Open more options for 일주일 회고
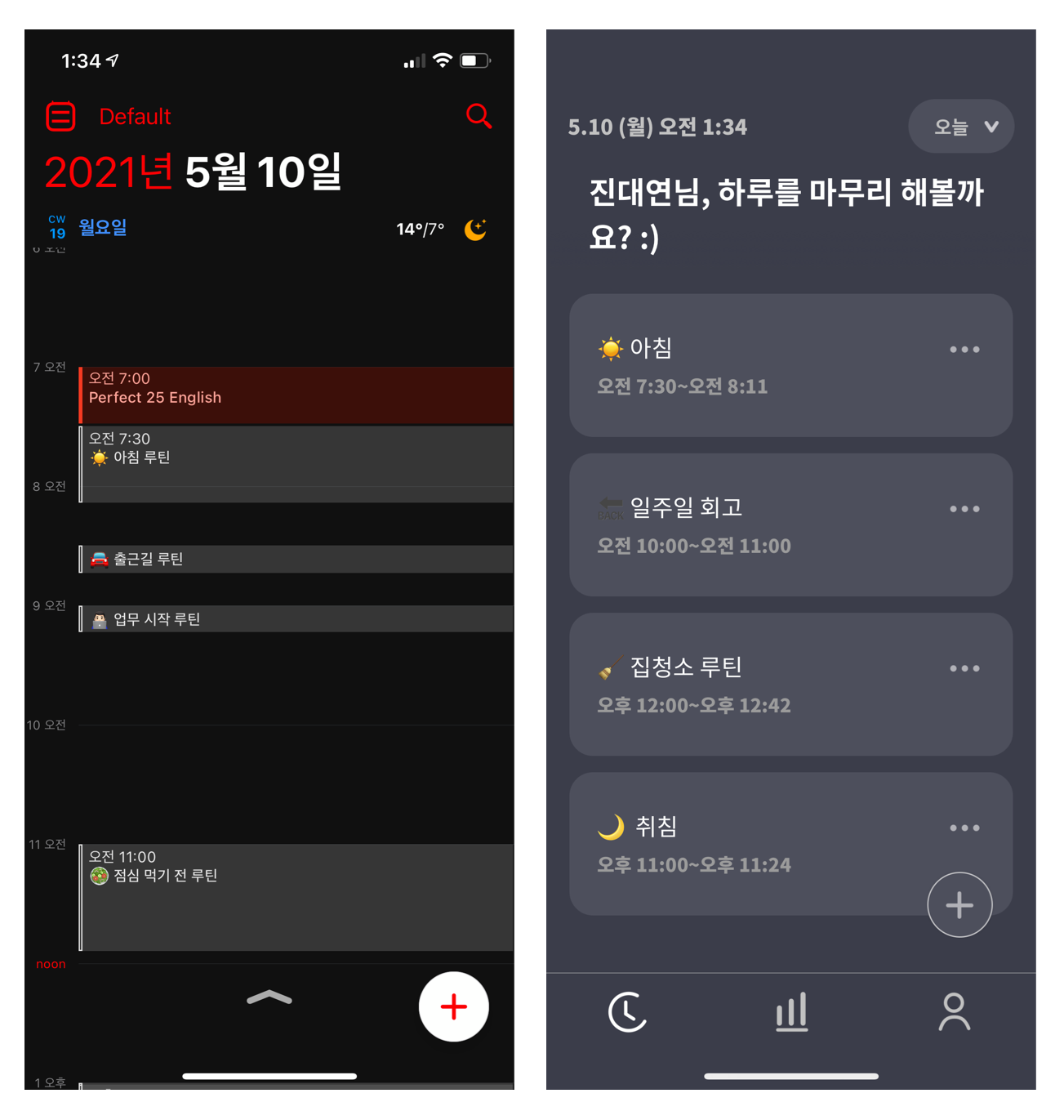The image size is (1064, 1120). click(x=964, y=509)
